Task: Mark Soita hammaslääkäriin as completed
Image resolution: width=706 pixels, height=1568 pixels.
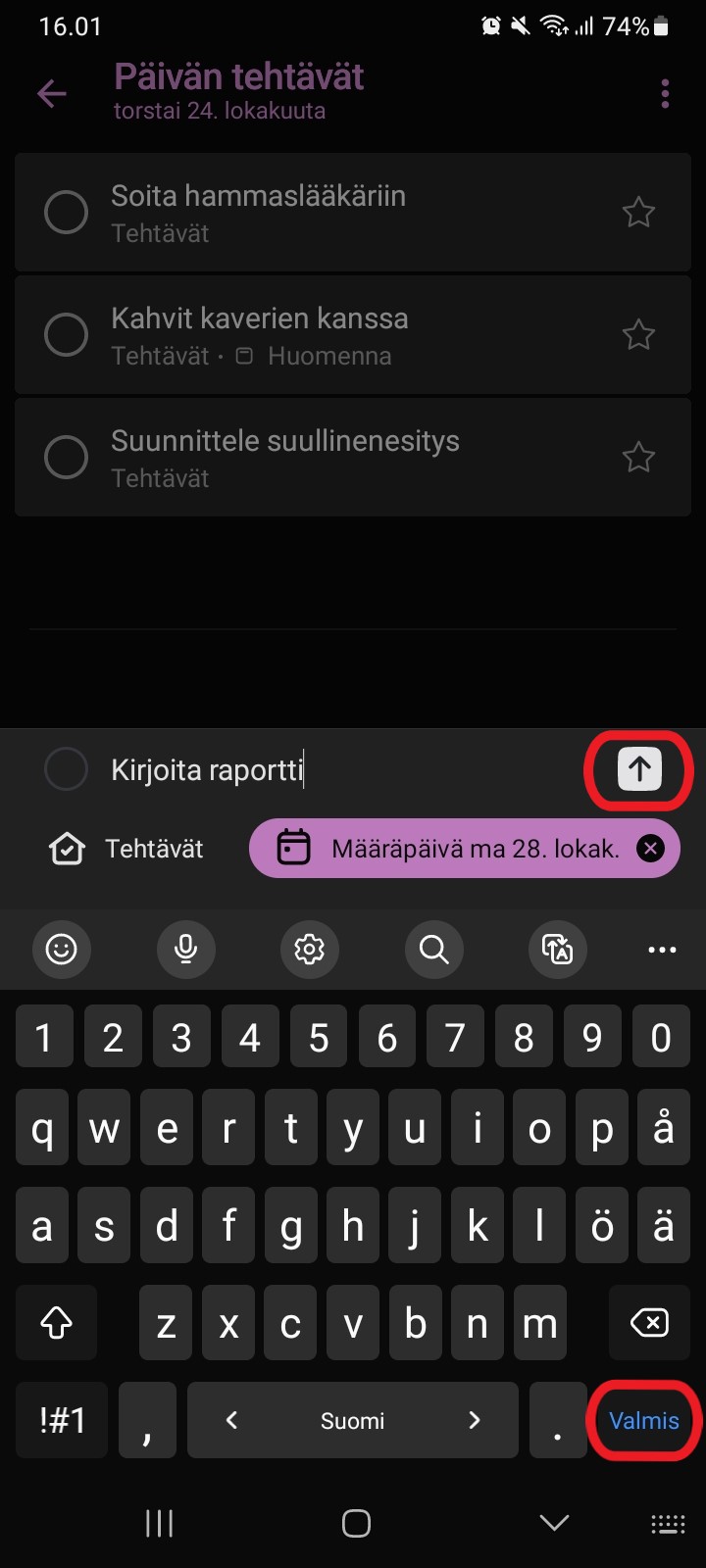Action: pos(67,212)
